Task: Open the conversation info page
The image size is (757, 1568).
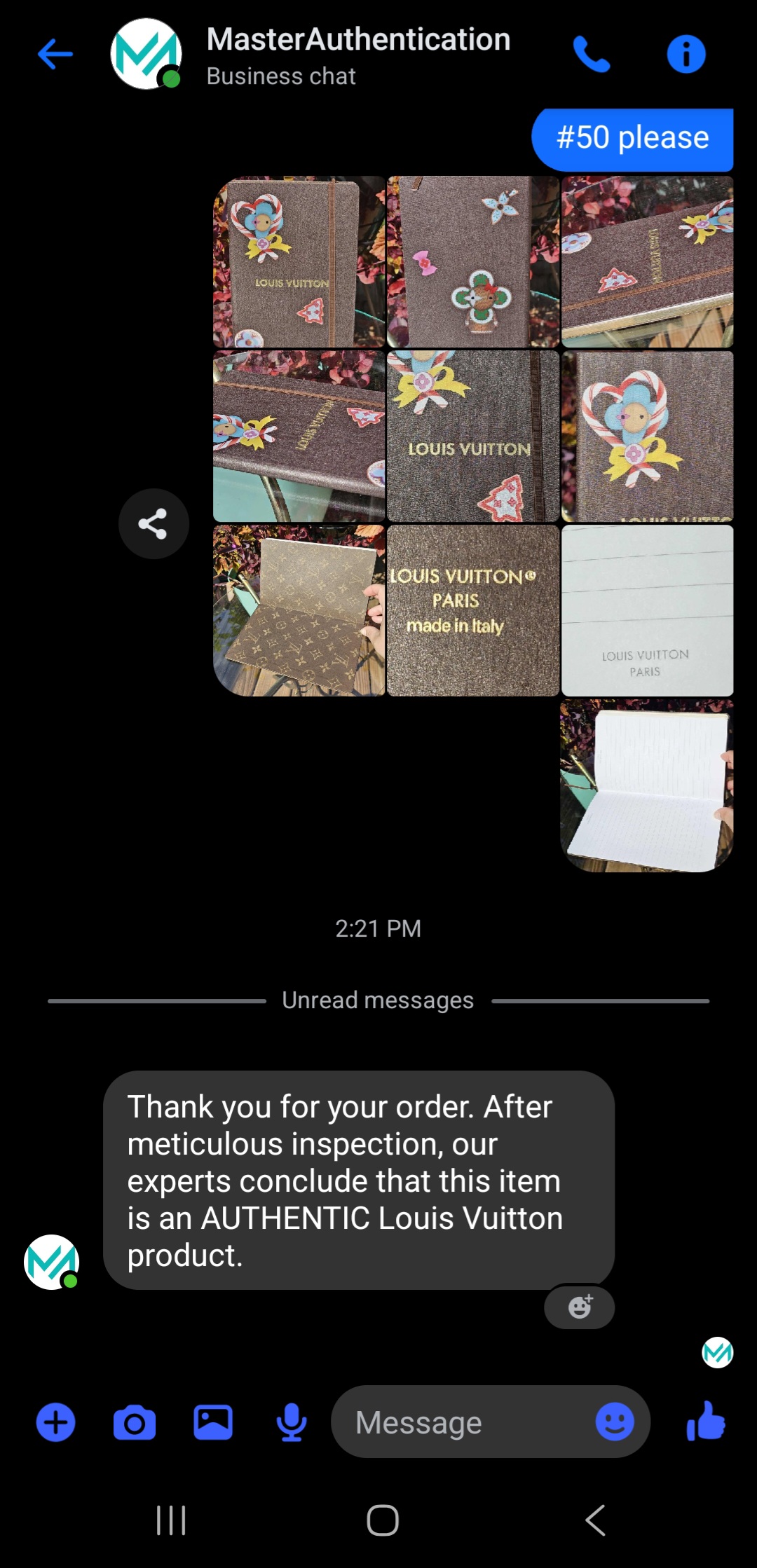Action: click(x=686, y=55)
